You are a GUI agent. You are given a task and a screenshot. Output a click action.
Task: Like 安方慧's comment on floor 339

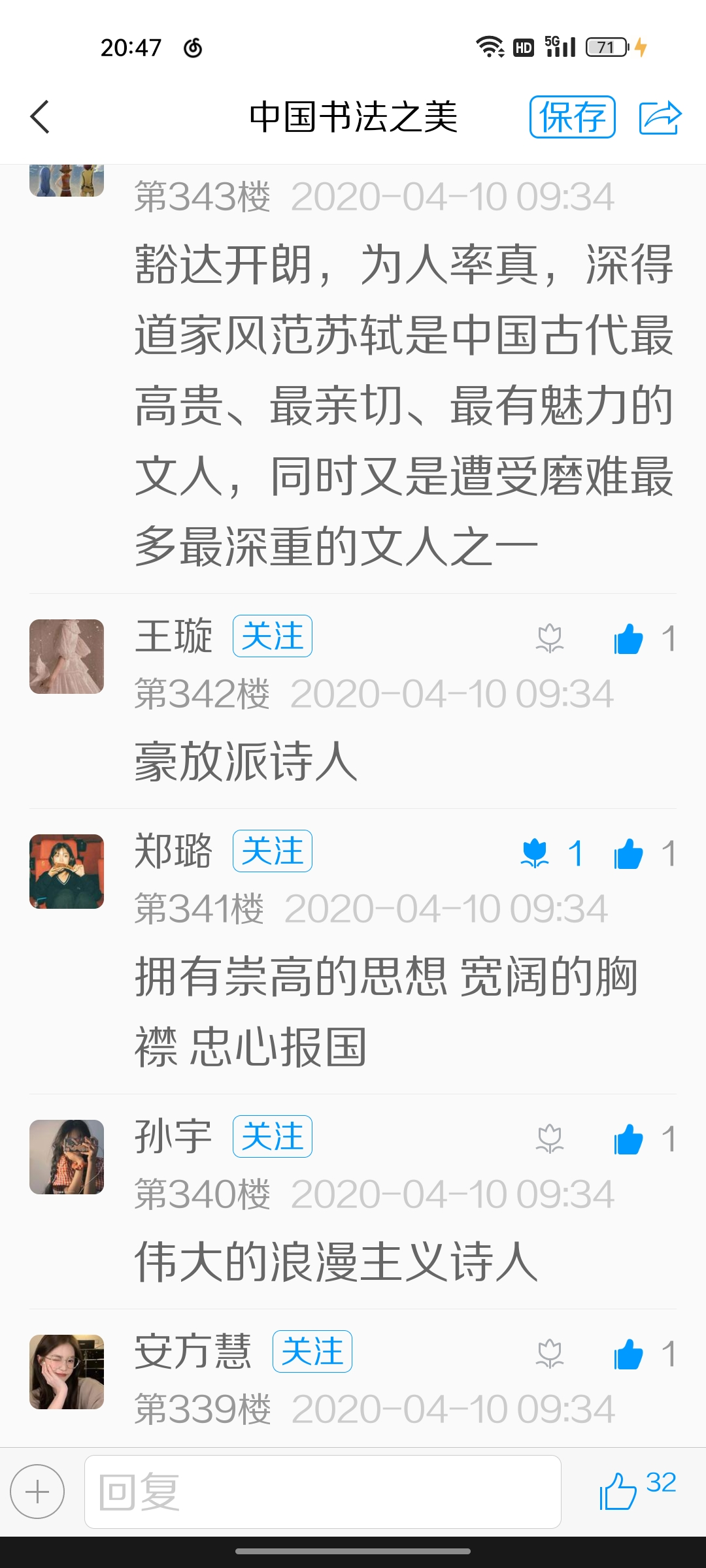tap(629, 1354)
